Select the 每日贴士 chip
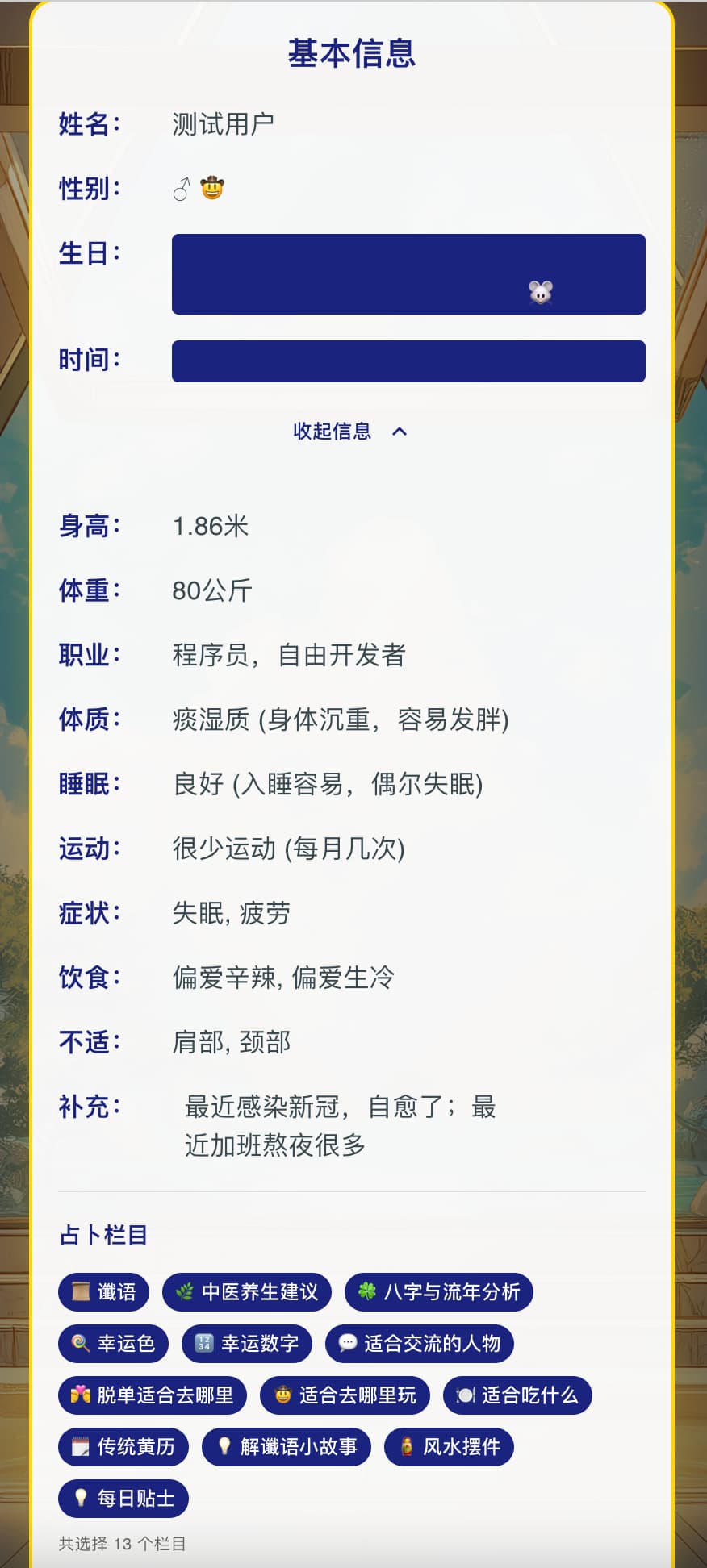 pyautogui.click(x=123, y=1499)
